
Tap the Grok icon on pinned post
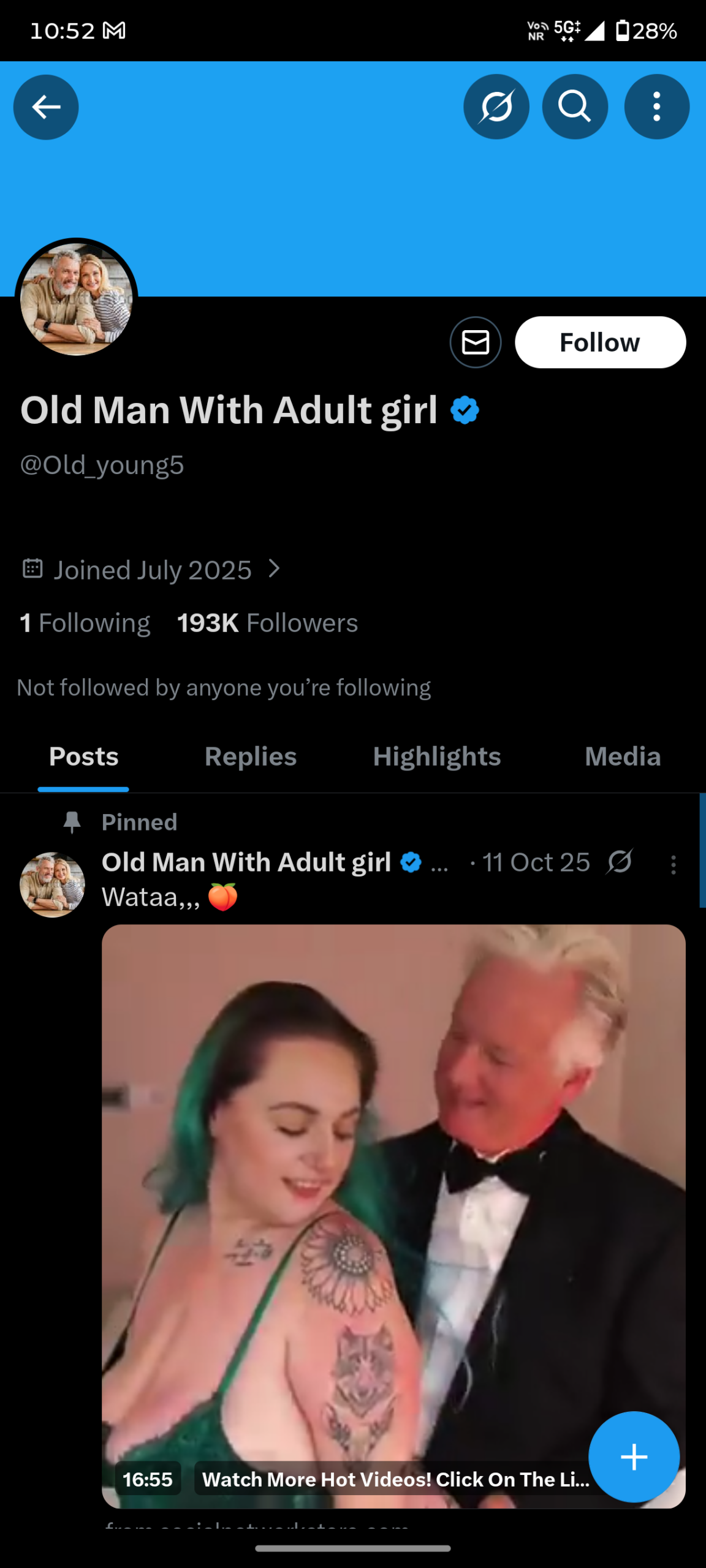[620, 862]
